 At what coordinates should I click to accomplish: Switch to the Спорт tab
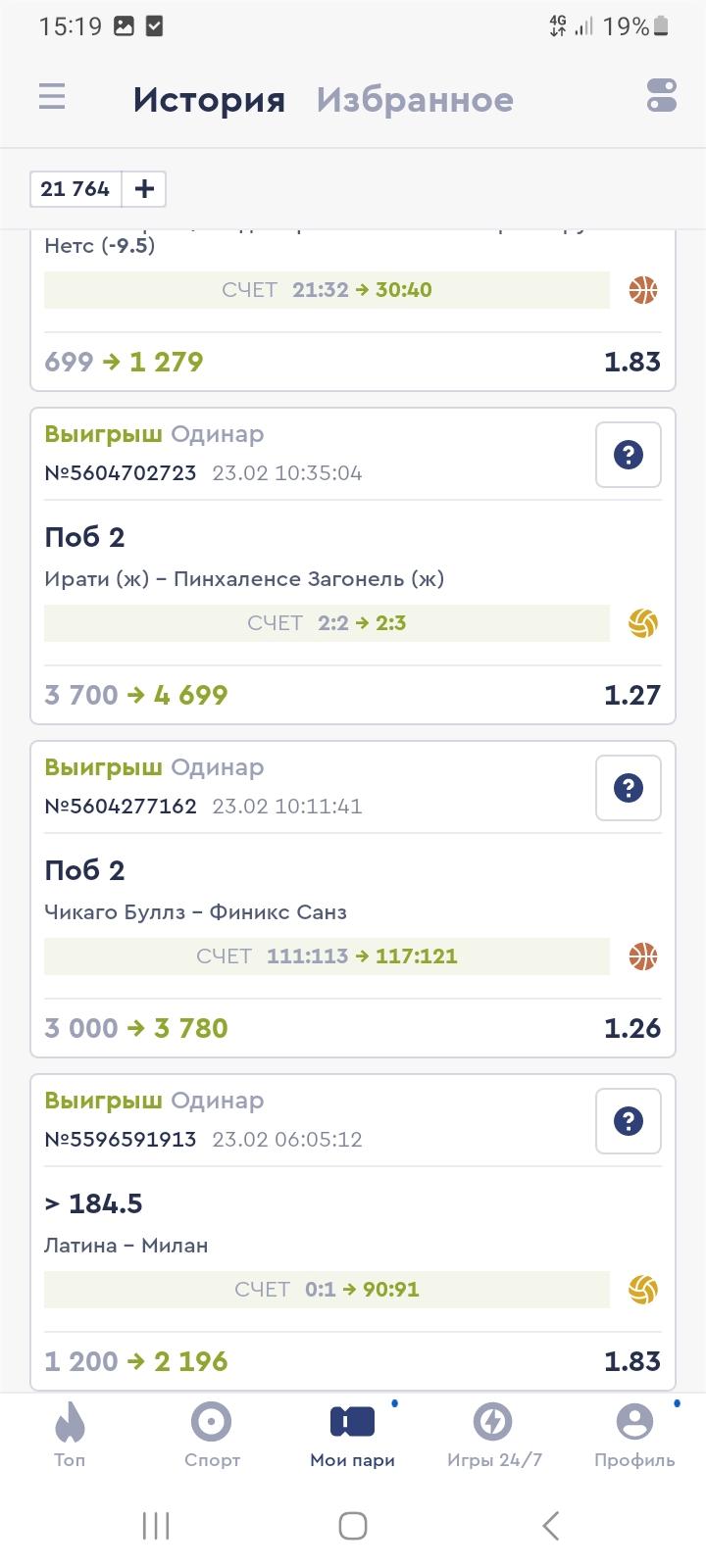click(212, 1434)
